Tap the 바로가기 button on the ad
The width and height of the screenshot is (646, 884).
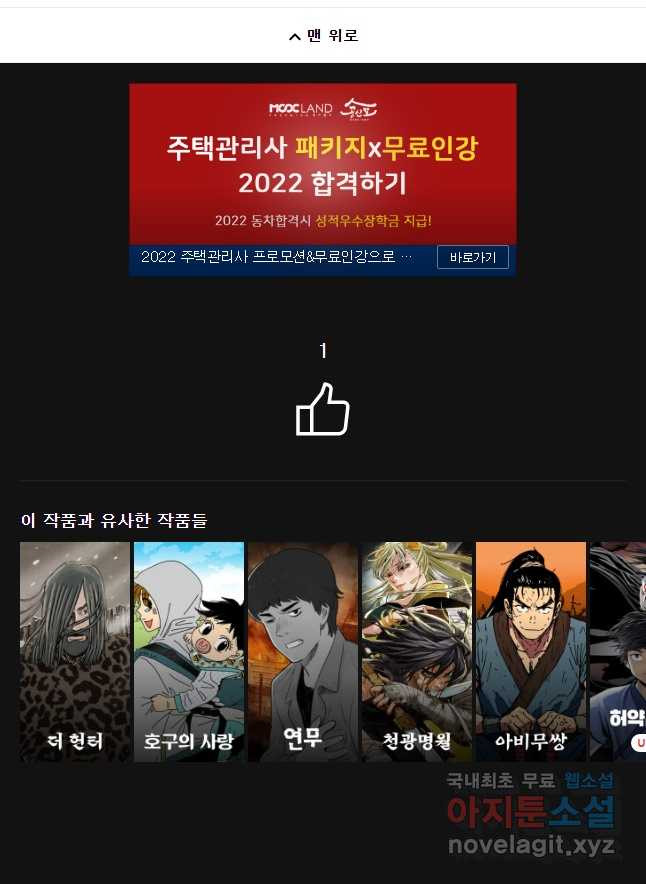[472, 257]
